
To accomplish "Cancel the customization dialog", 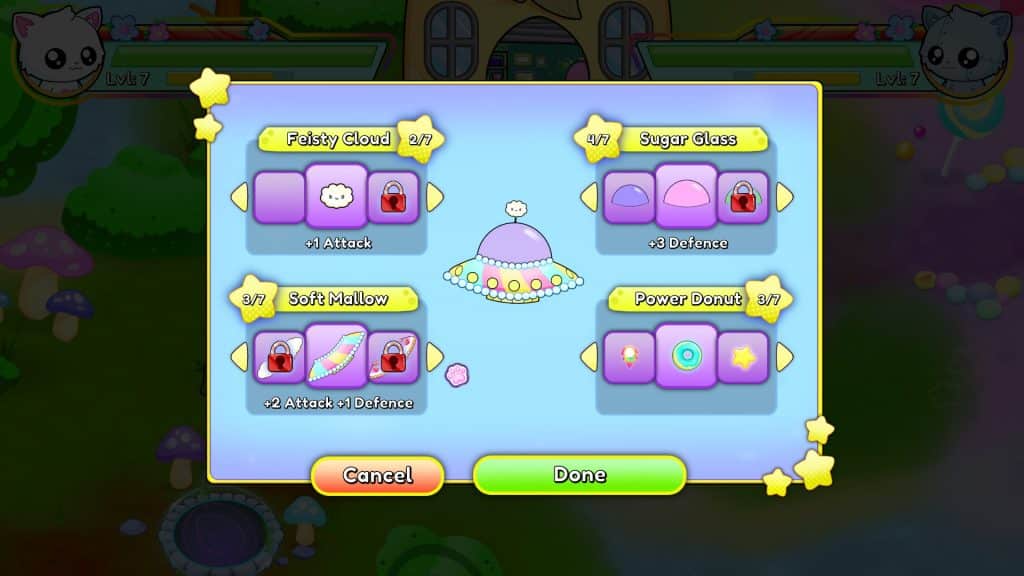I will 378,475.
